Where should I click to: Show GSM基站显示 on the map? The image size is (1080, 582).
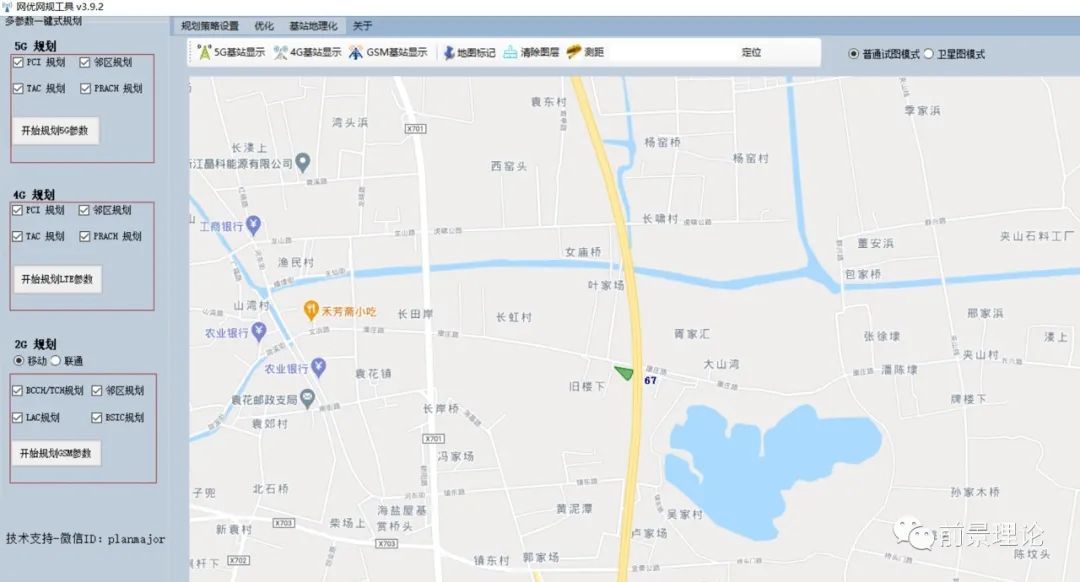[388, 53]
